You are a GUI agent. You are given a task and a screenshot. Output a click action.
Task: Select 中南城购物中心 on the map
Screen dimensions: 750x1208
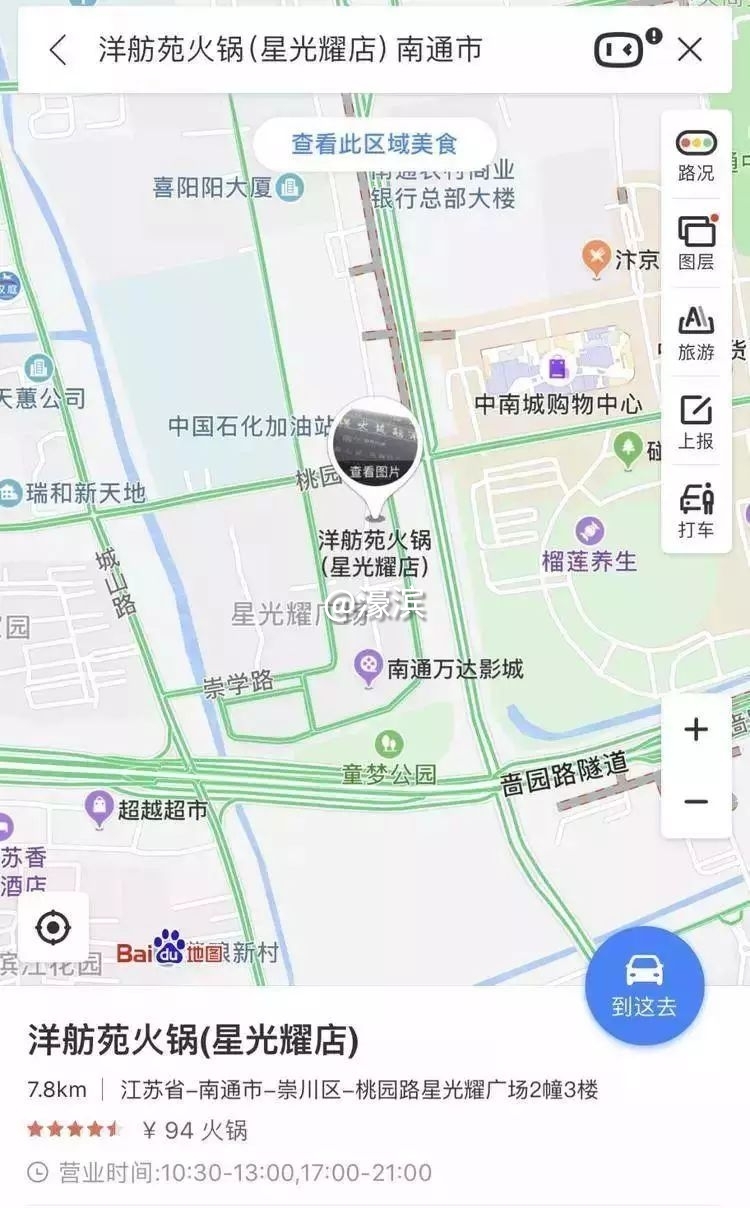tap(558, 403)
